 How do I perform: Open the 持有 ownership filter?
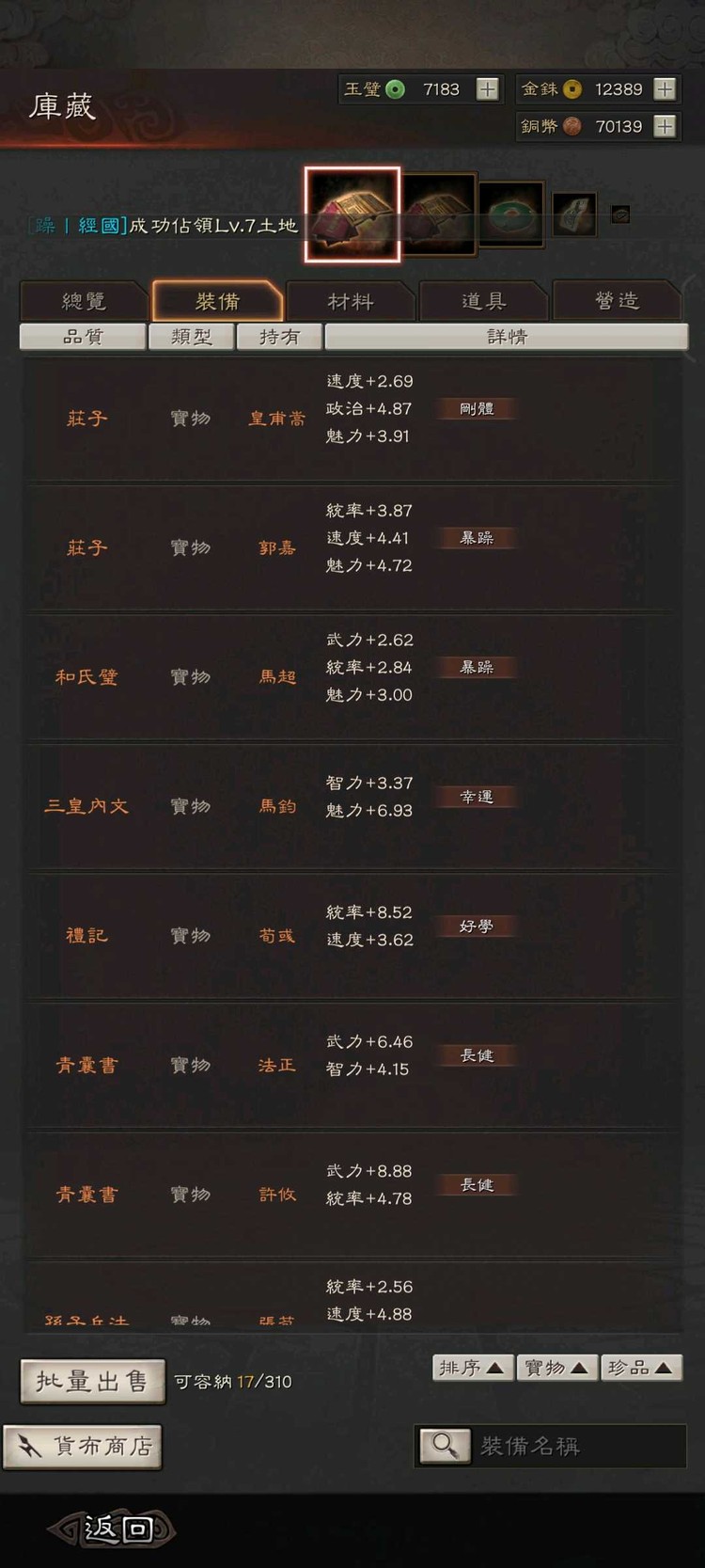point(278,336)
